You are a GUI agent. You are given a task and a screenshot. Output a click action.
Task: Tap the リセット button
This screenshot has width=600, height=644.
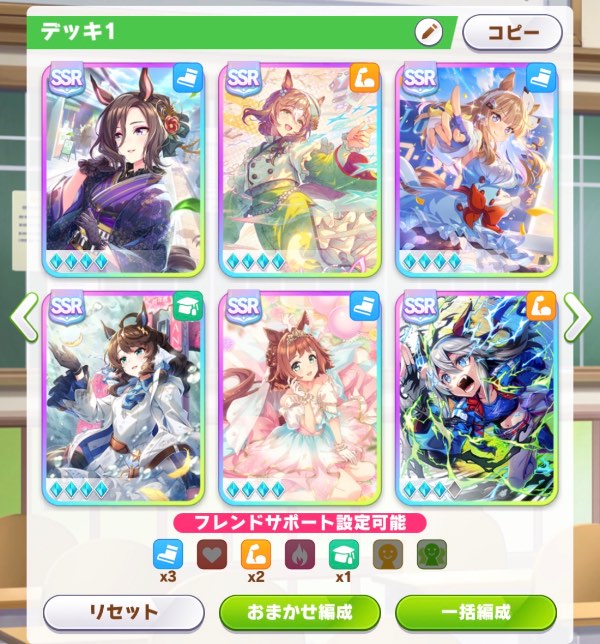pyautogui.click(x=122, y=611)
